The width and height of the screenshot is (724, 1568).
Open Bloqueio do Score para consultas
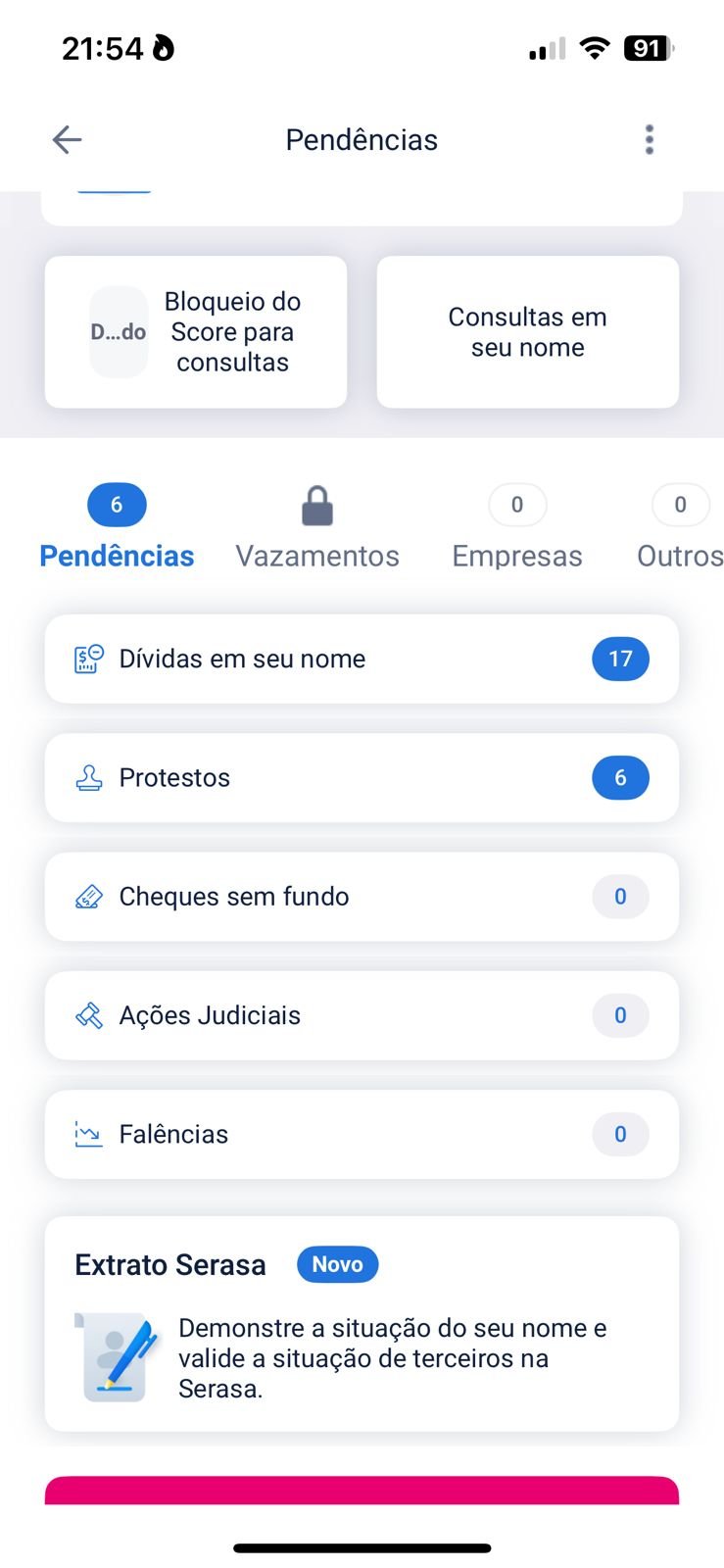(196, 332)
